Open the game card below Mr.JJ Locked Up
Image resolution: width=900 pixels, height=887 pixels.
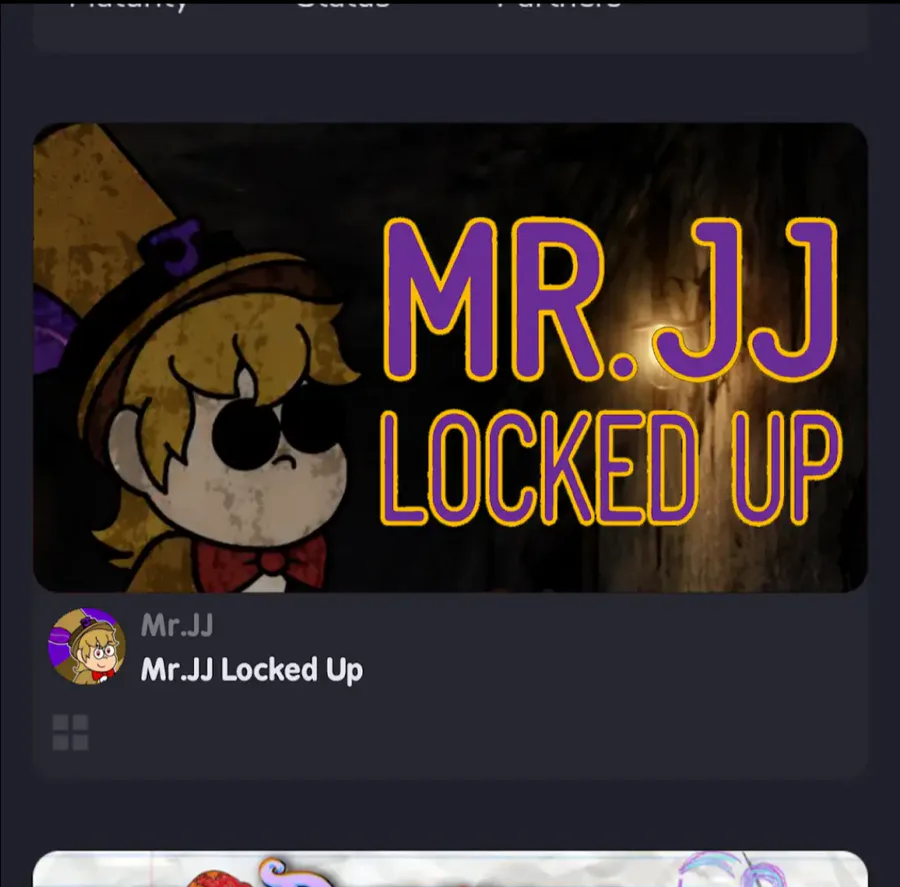coord(450,868)
